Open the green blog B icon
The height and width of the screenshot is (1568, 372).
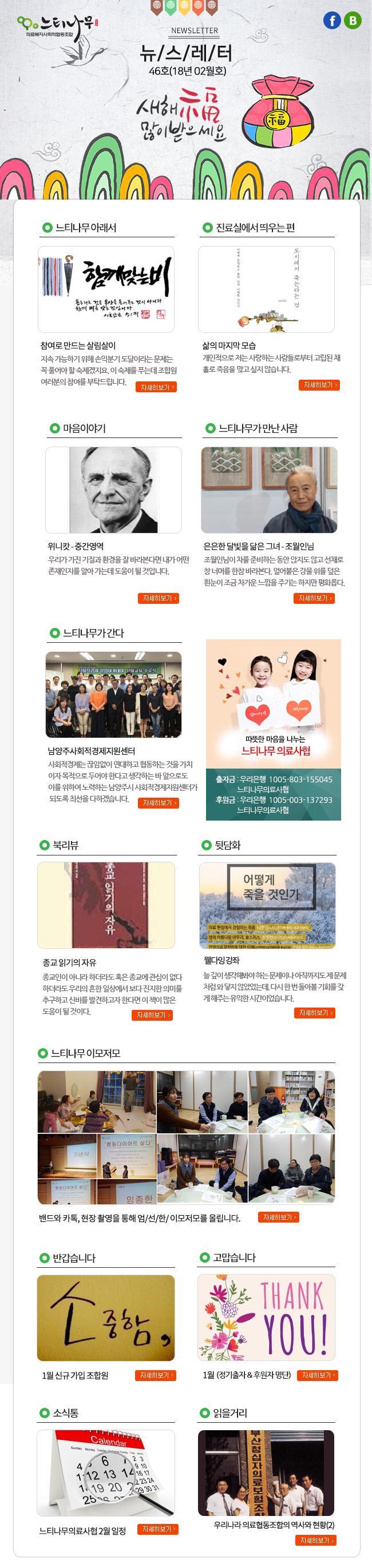pos(353,20)
